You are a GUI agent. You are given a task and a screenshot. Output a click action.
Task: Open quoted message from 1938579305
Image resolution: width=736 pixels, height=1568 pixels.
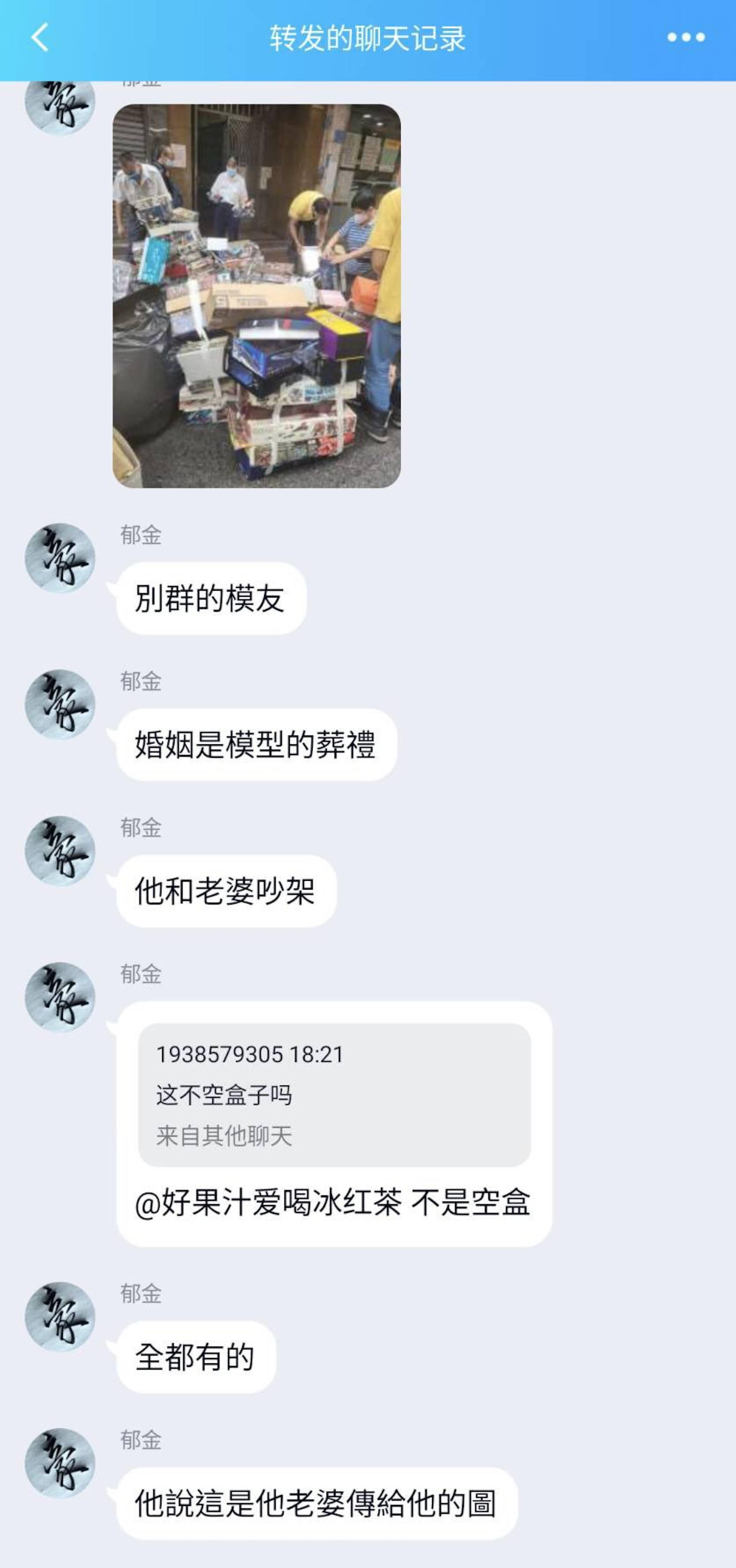(x=334, y=1094)
